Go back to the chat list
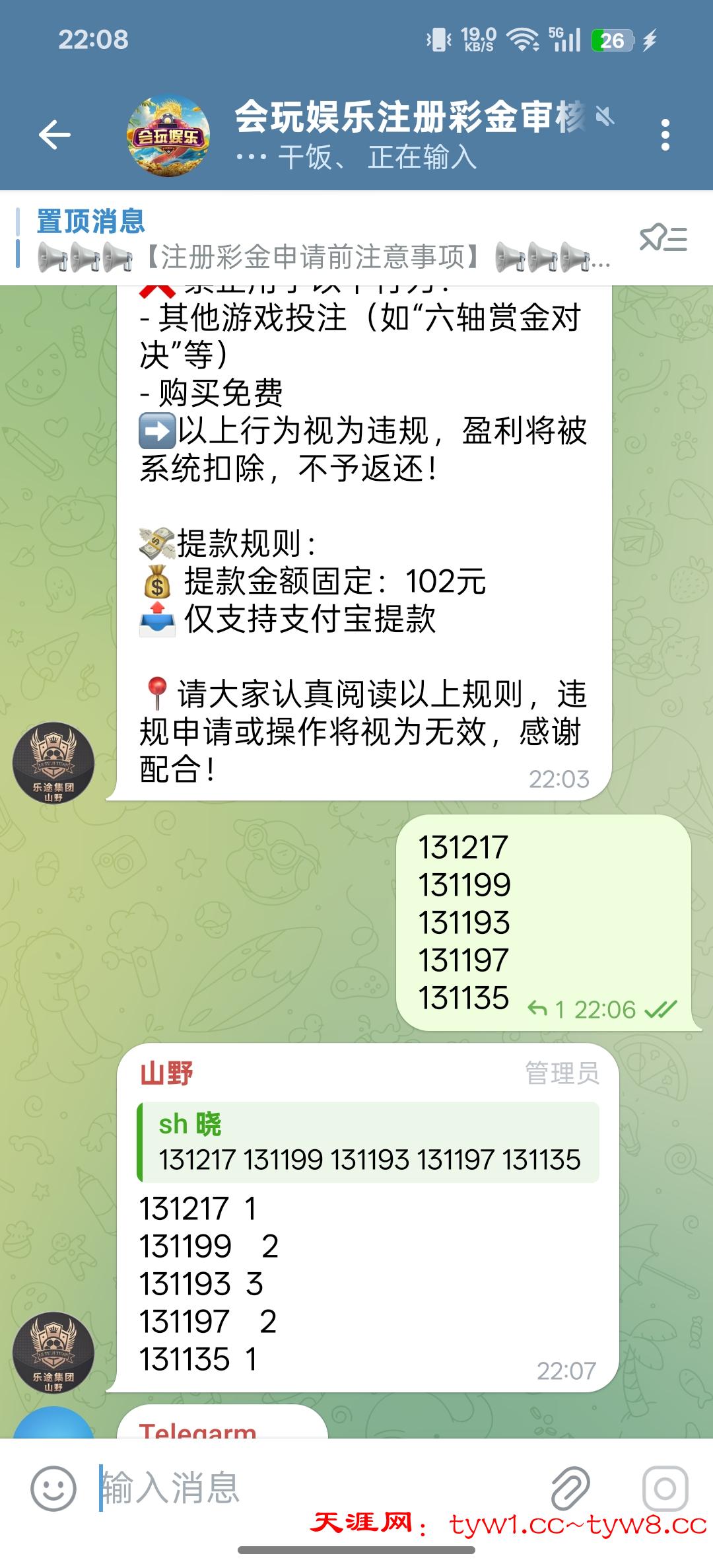The width and height of the screenshot is (713, 1568). pyautogui.click(x=55, y=135)
